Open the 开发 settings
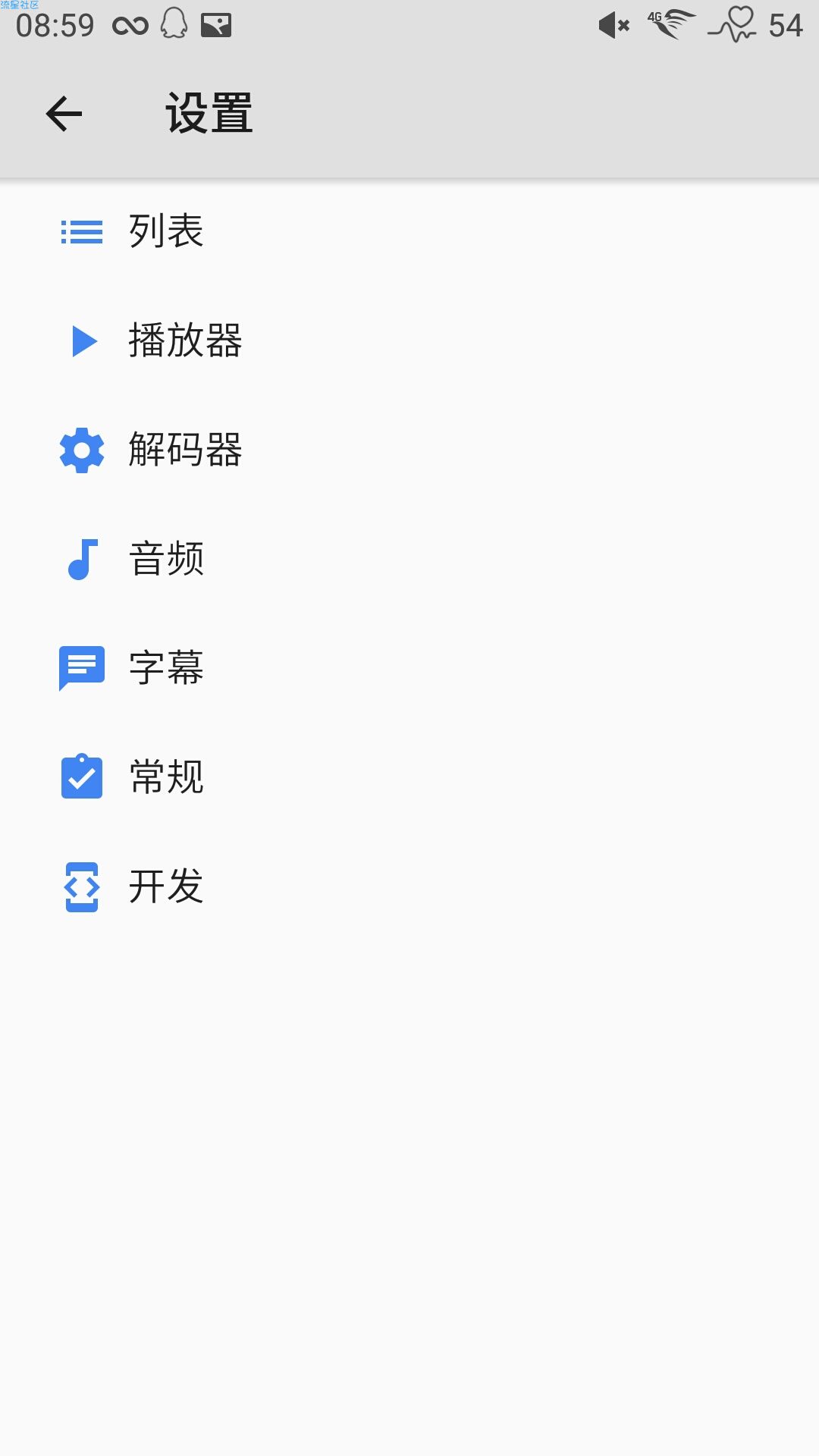This screenshot has height=1456, width=819. [x=409, y=886]
